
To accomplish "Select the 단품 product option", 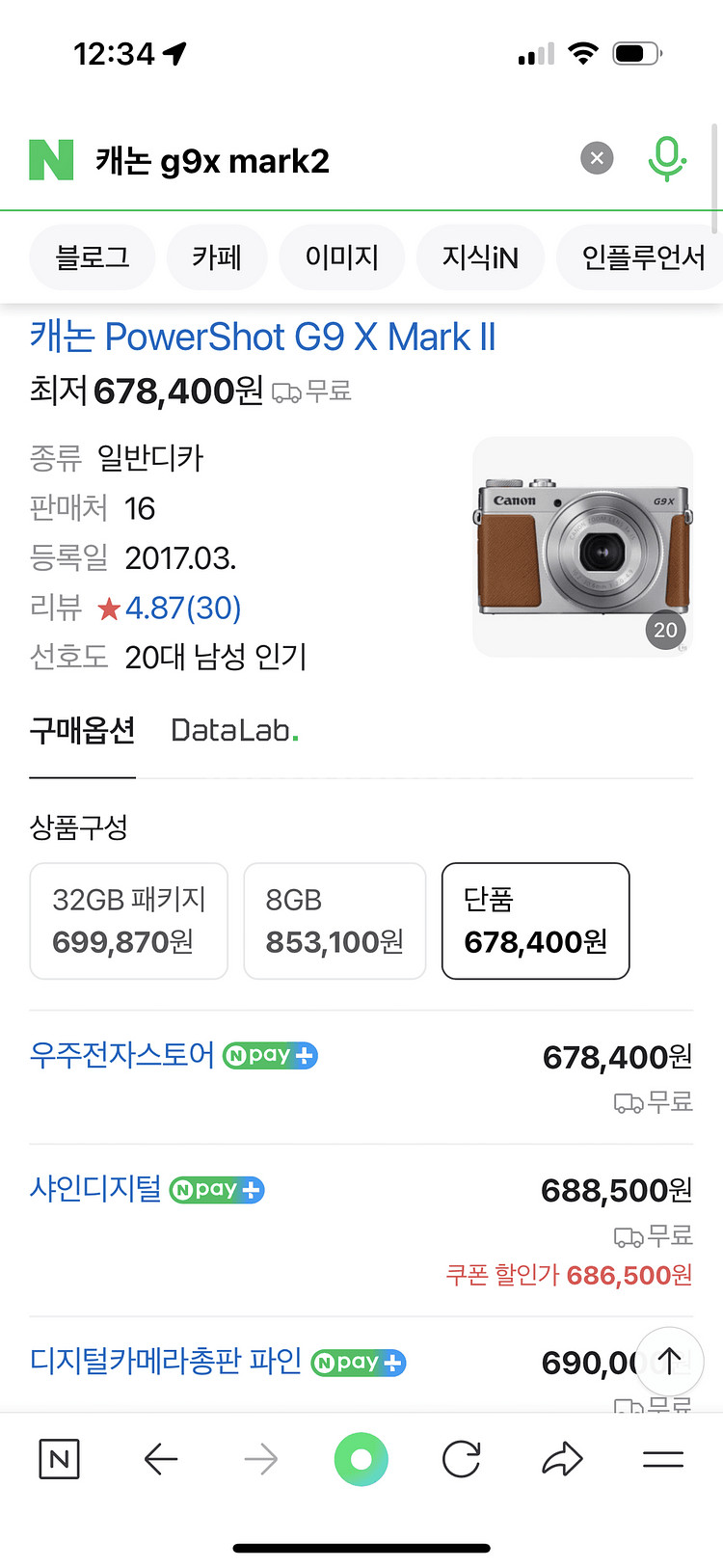I will tap(535, 920).
